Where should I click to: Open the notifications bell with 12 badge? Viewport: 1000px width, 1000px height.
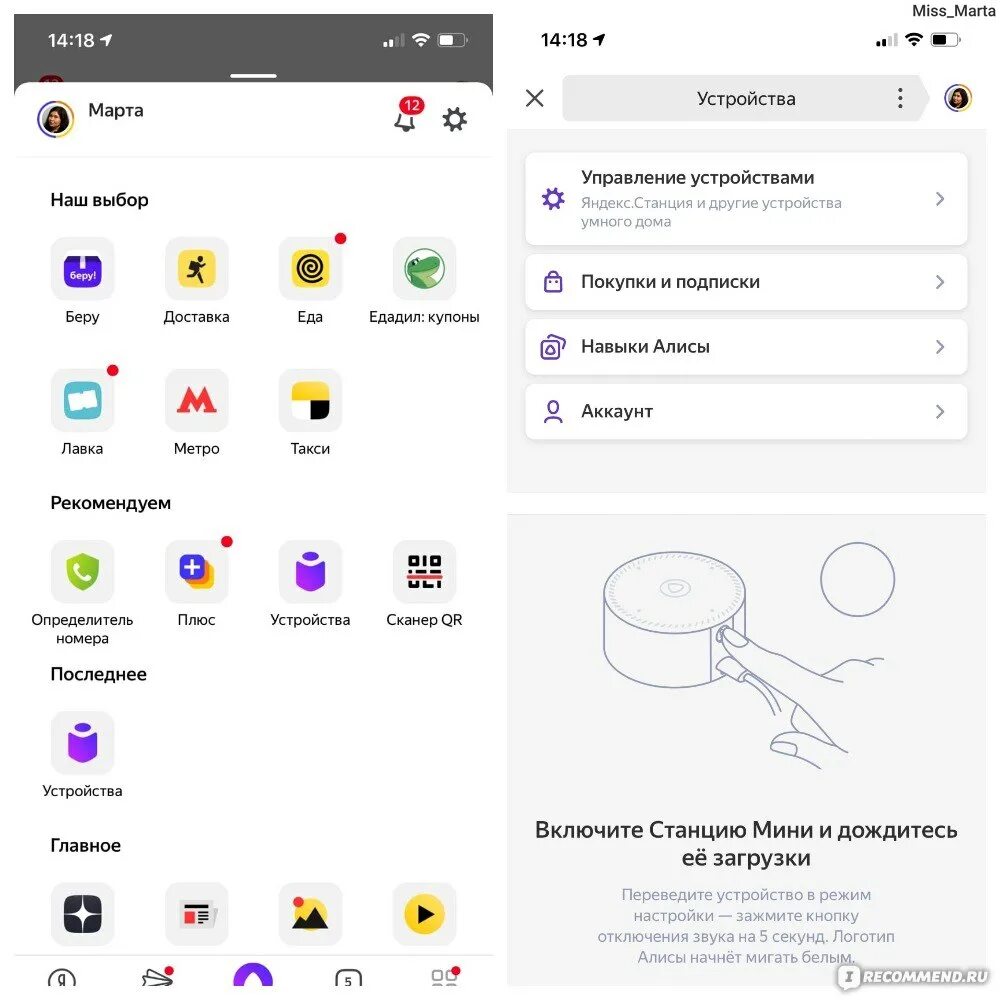(405, 120)
